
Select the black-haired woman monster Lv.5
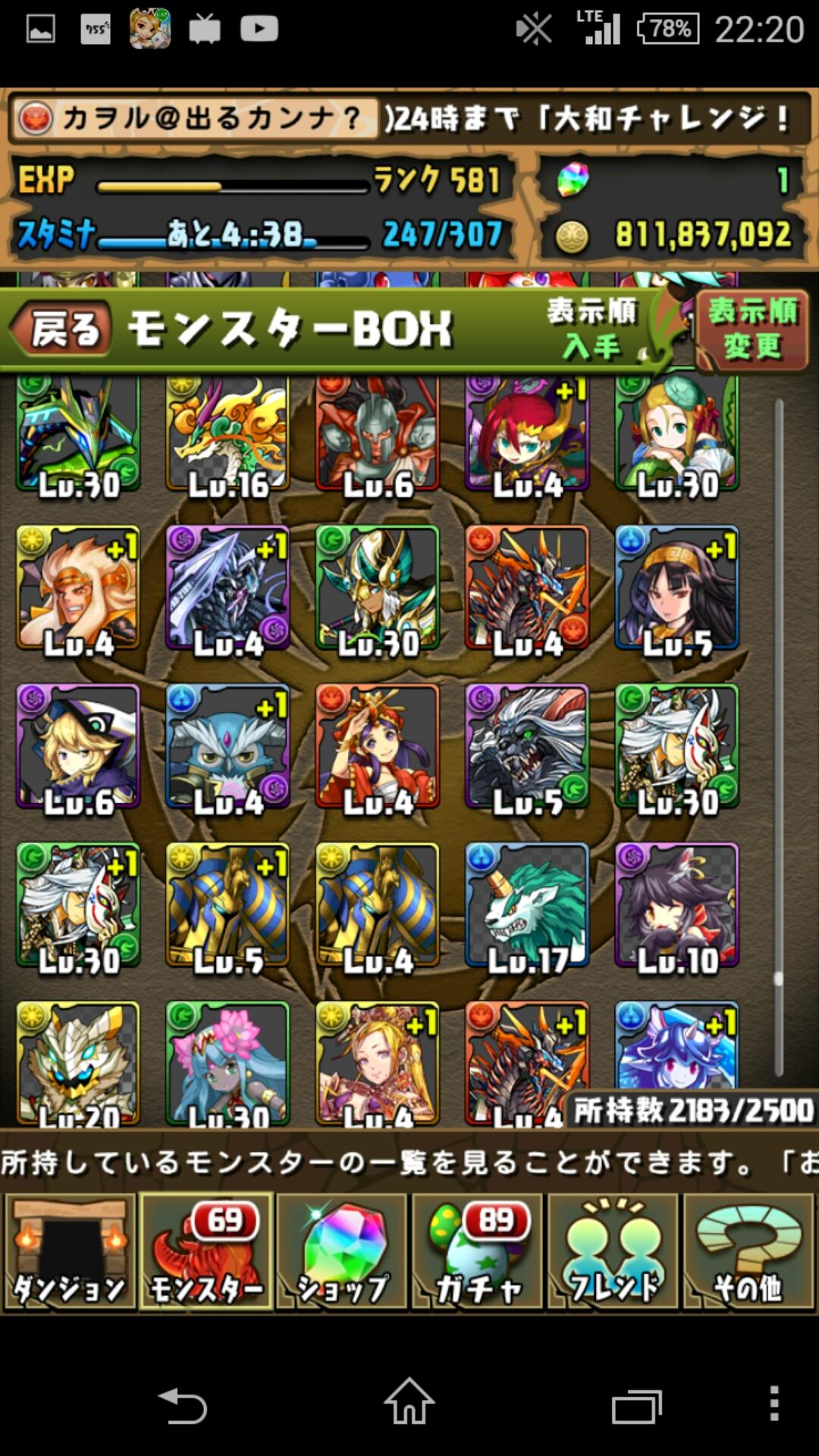click(676, 588)
